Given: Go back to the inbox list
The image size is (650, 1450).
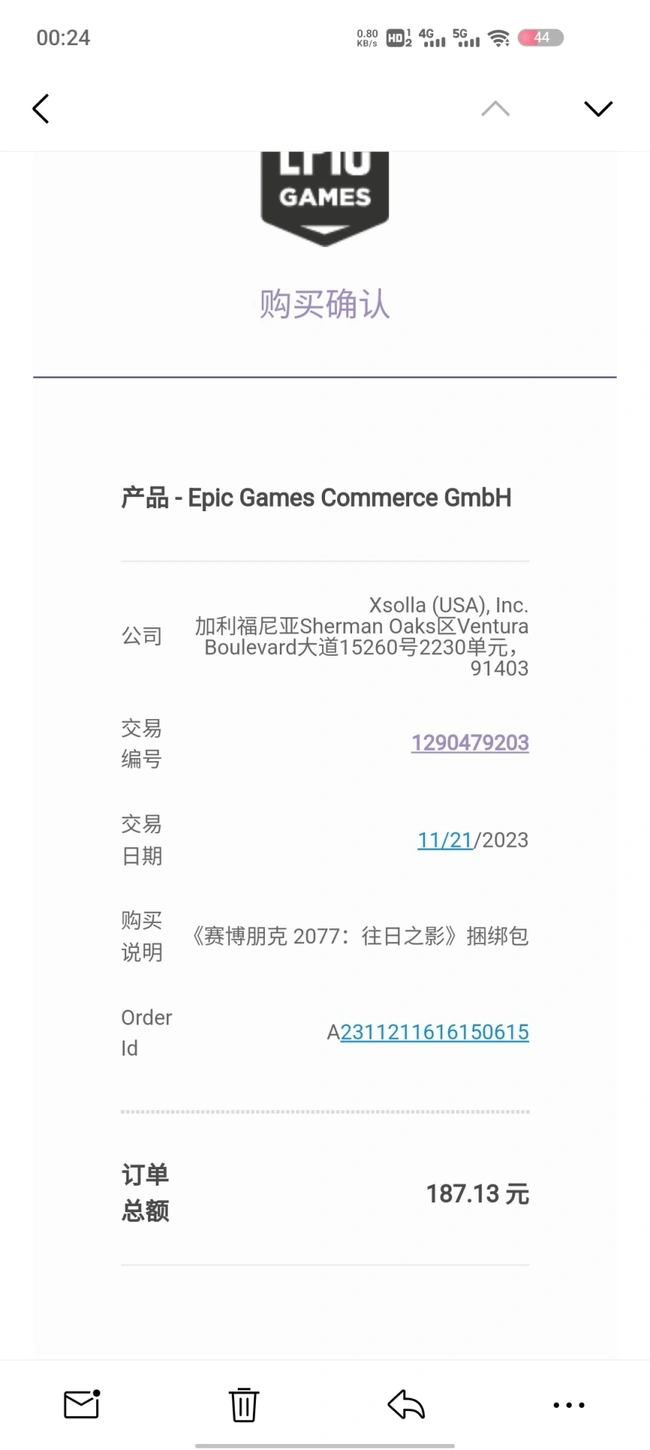Looking at the screenshot, I should coord(41,108).
